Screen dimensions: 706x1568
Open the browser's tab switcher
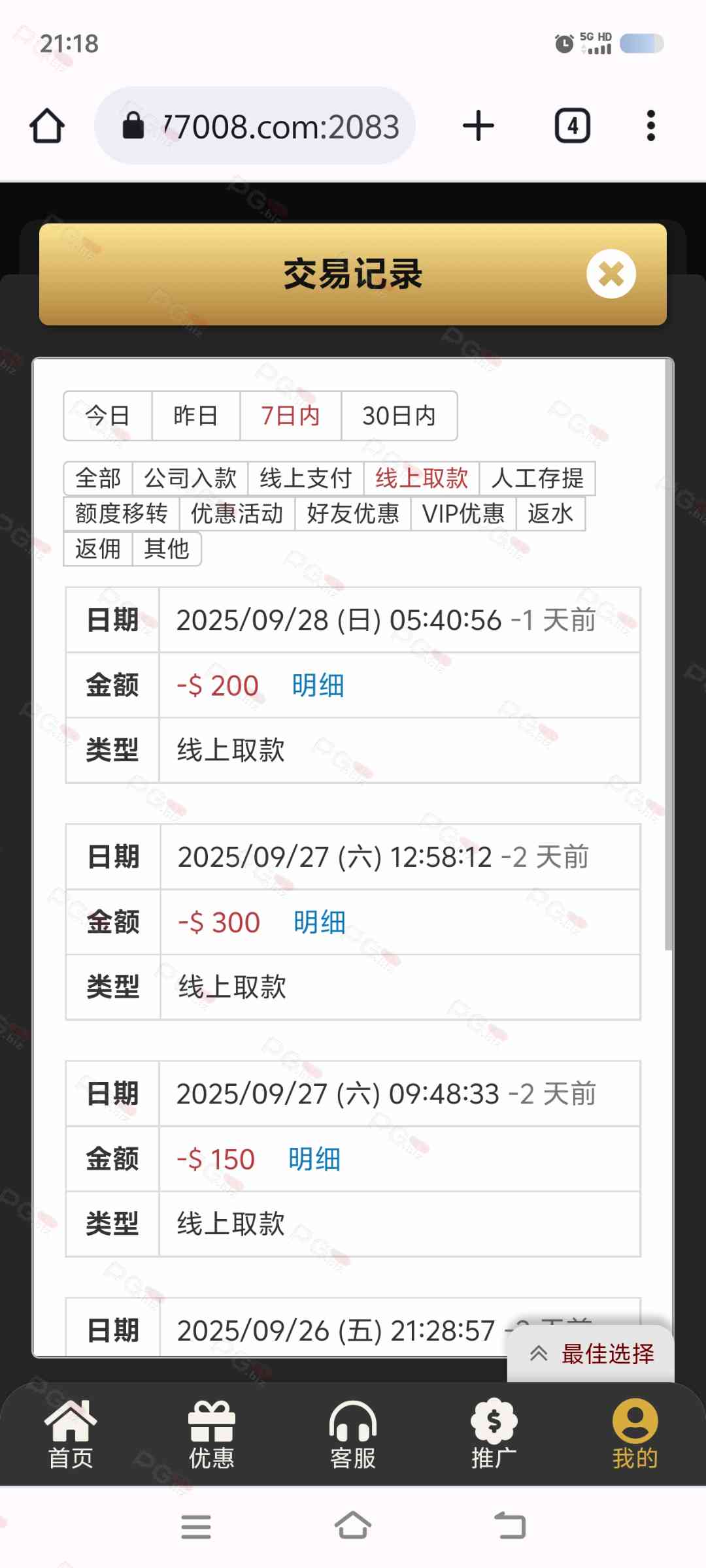pos(573,125)
